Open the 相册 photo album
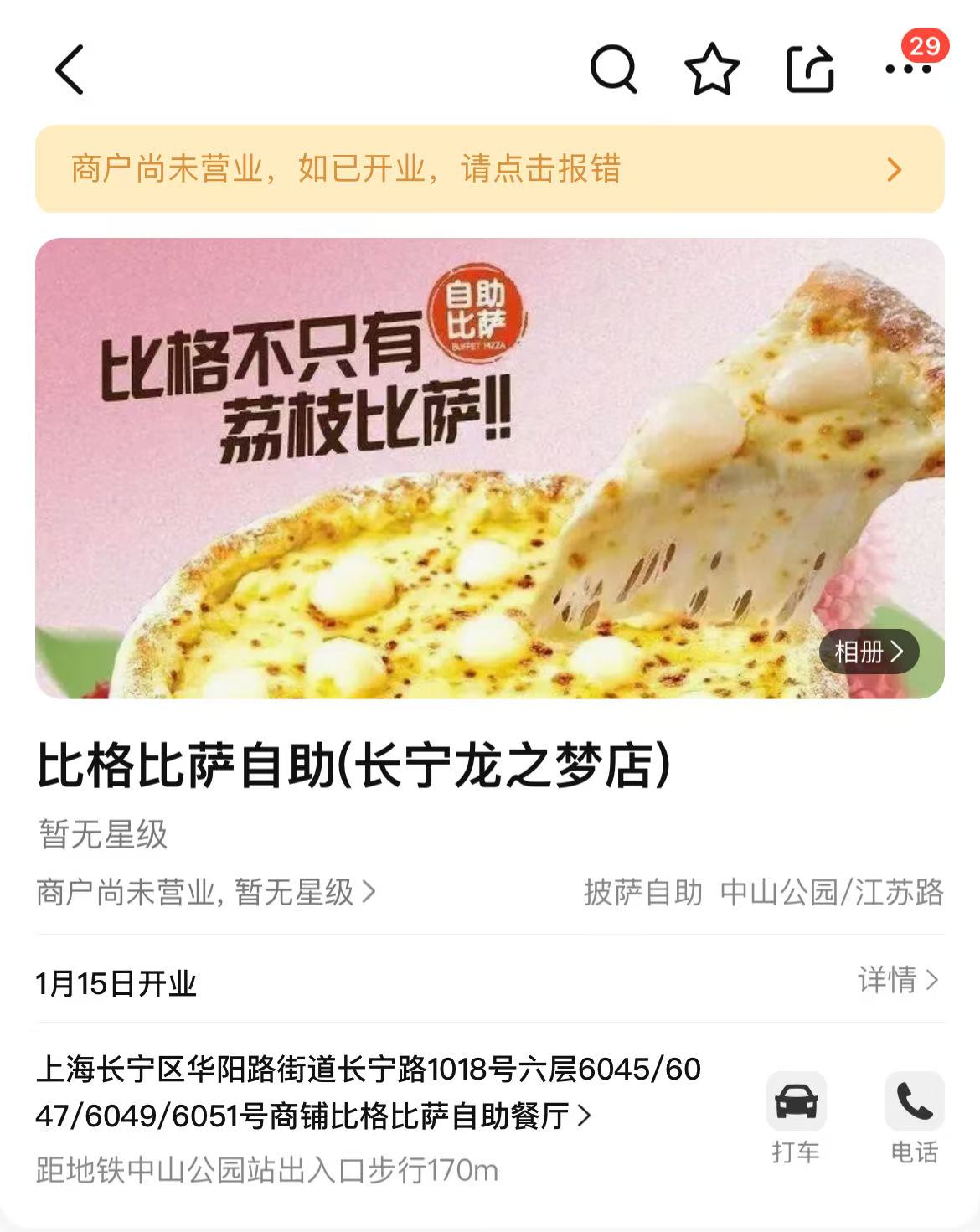980x1232 pixels. click(x=869, y=652)
